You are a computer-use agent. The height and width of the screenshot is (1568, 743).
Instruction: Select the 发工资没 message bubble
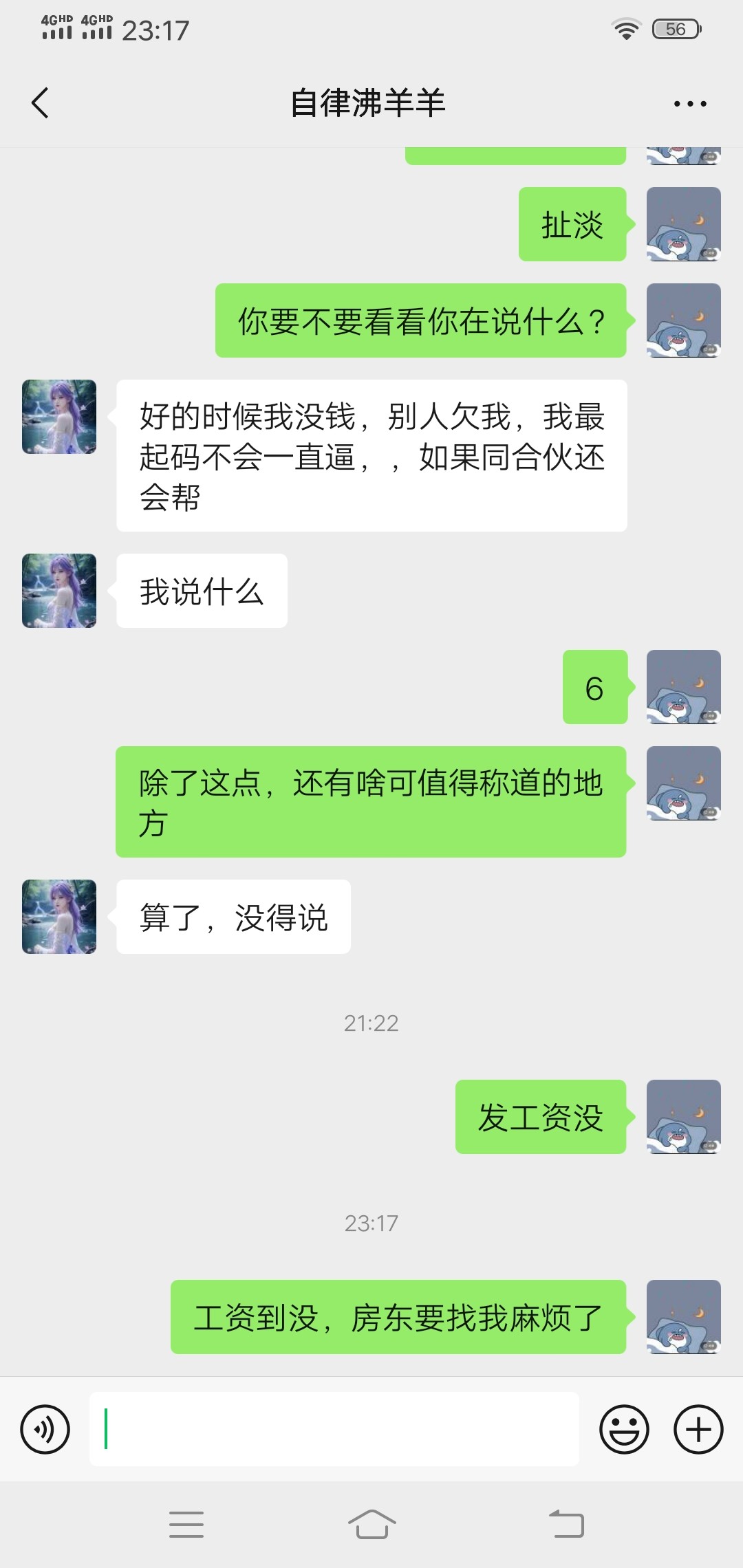point(541,1118)
